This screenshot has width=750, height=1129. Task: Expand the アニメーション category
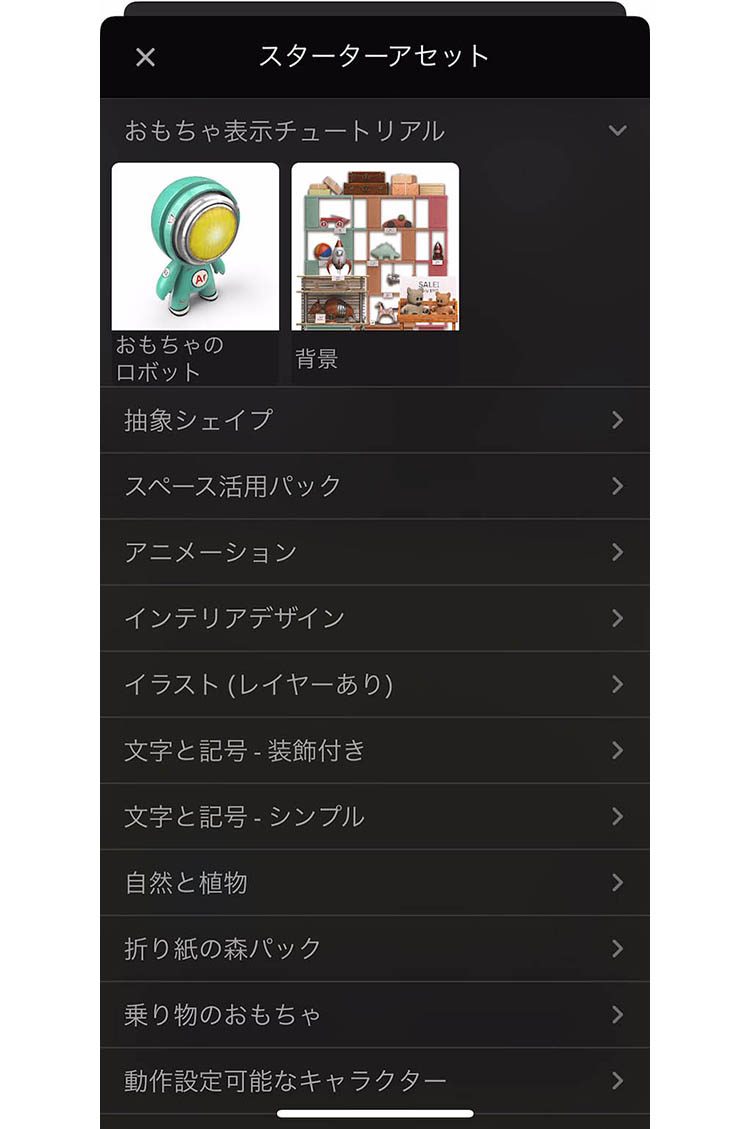point(375,552)
